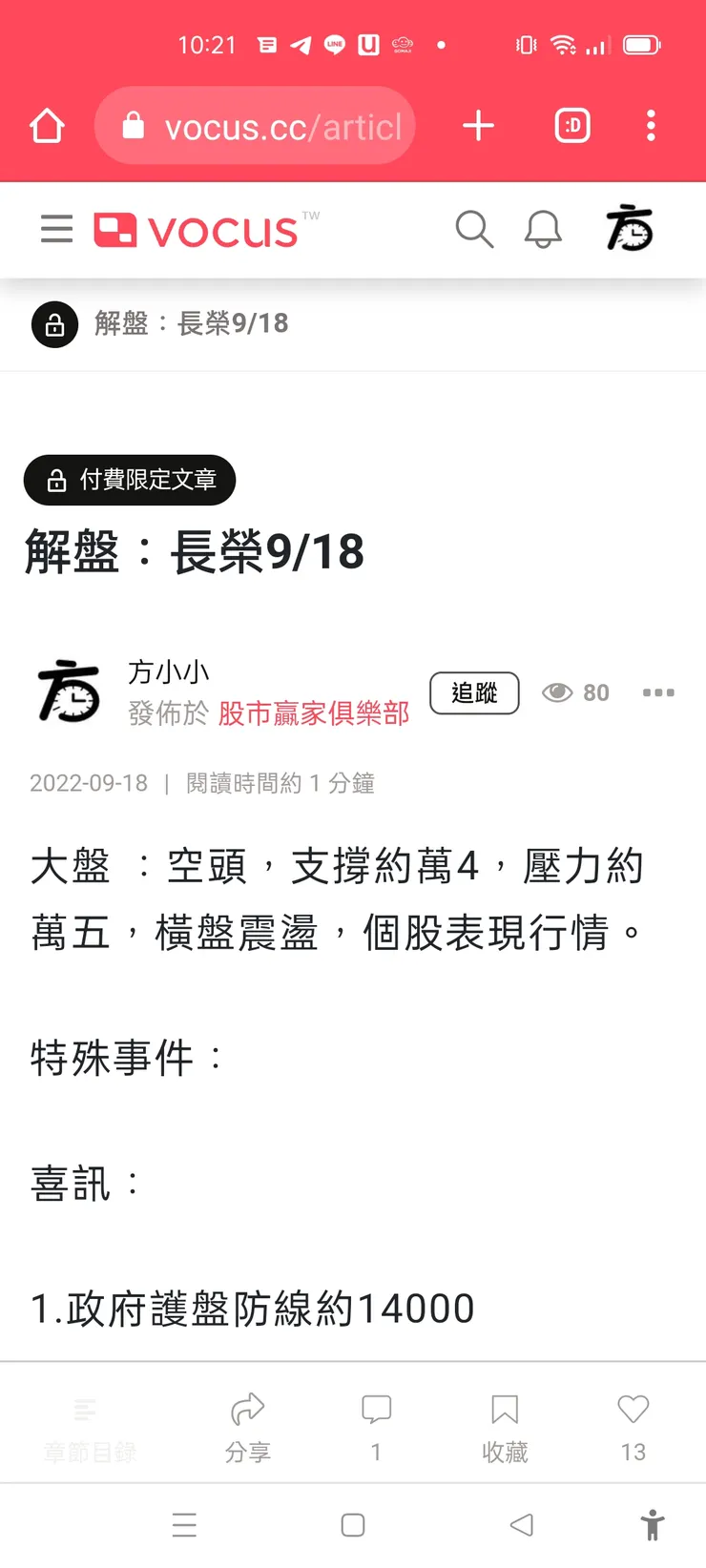Viewport: 706px width, 1568px height.
Task: Open the browser tab switcher
Action: point(571,125)
